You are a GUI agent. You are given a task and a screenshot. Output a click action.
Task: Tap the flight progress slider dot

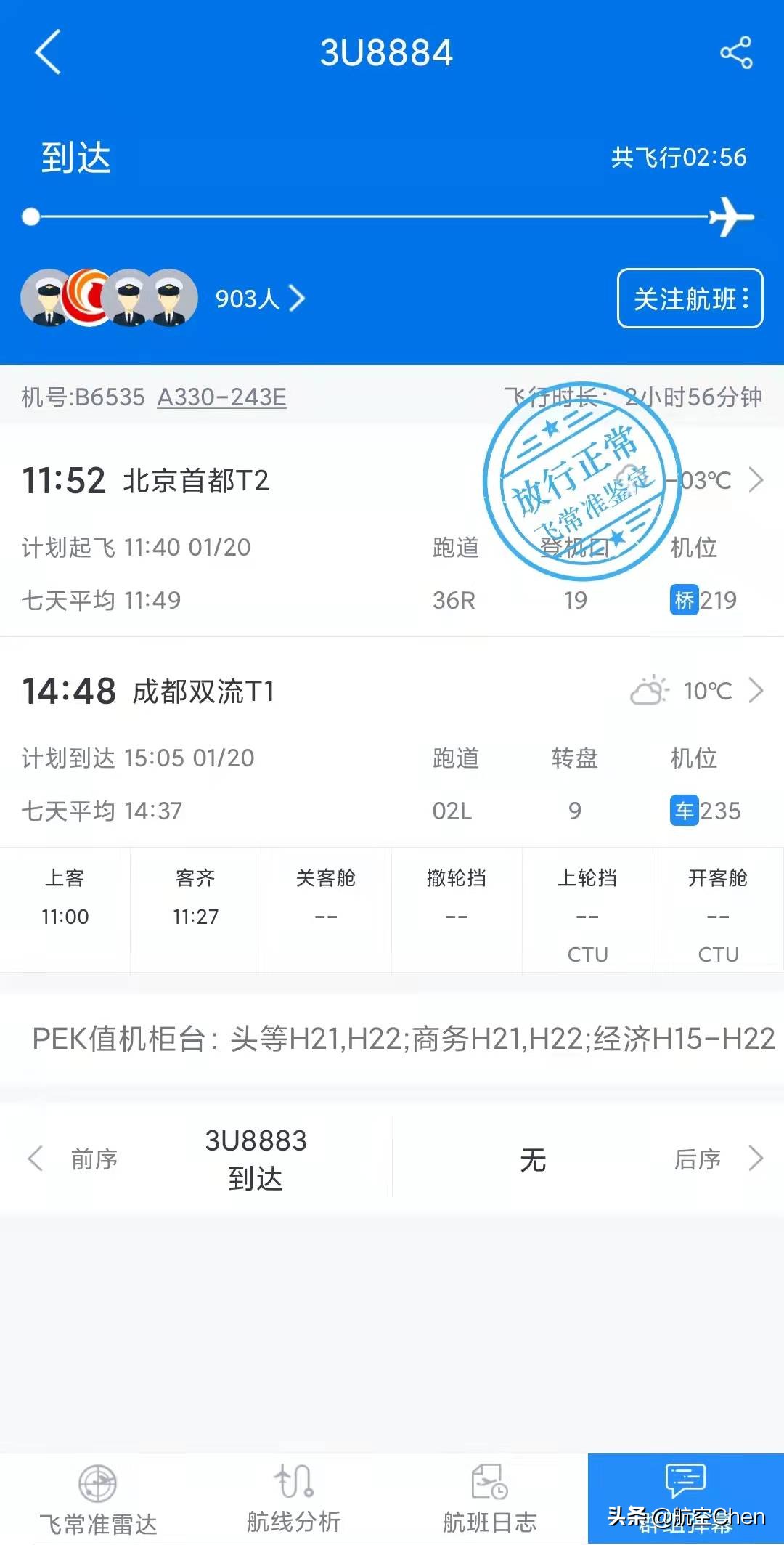(30, 216)
